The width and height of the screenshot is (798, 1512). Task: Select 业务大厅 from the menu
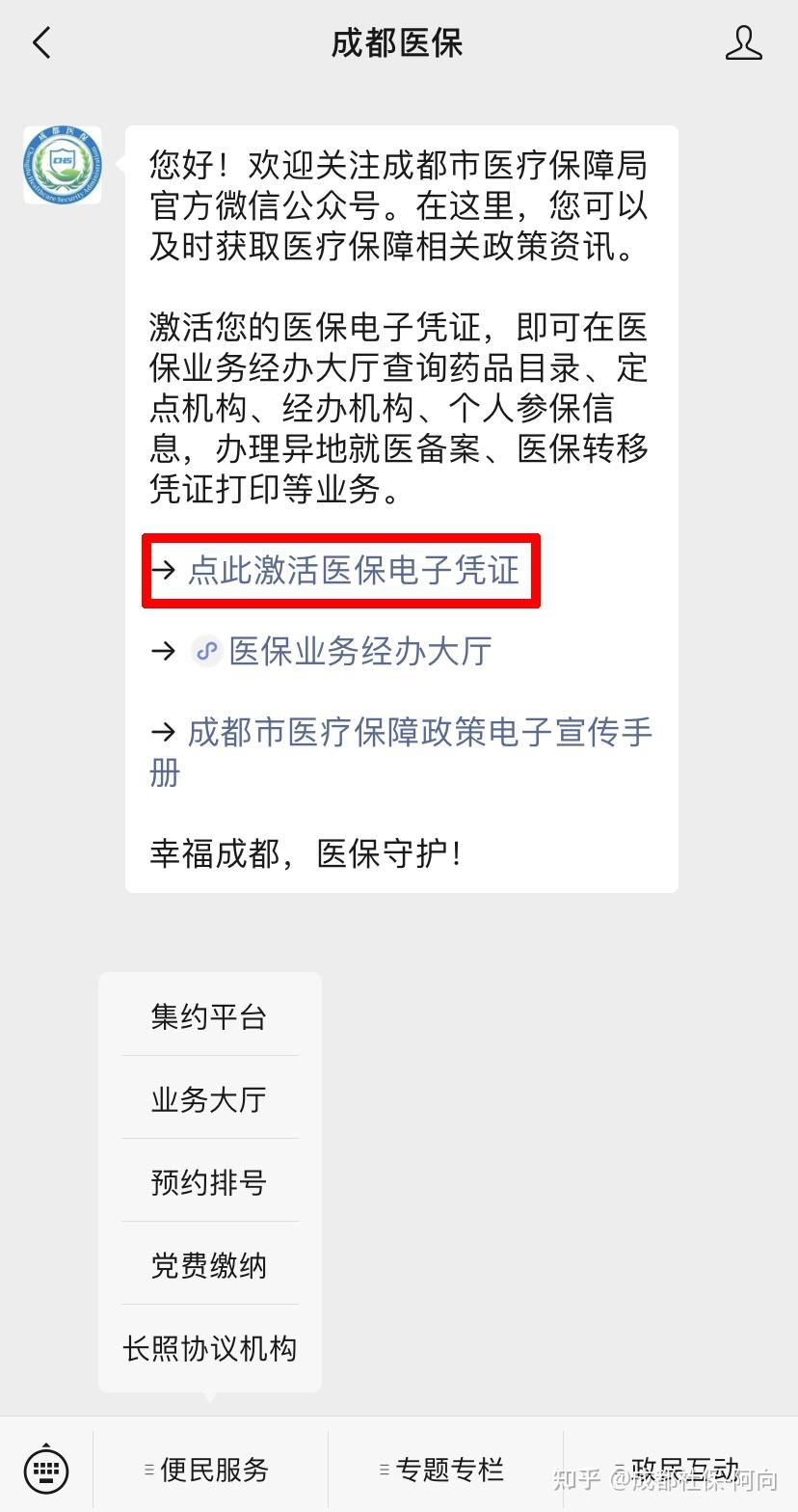pos(209,1099)
